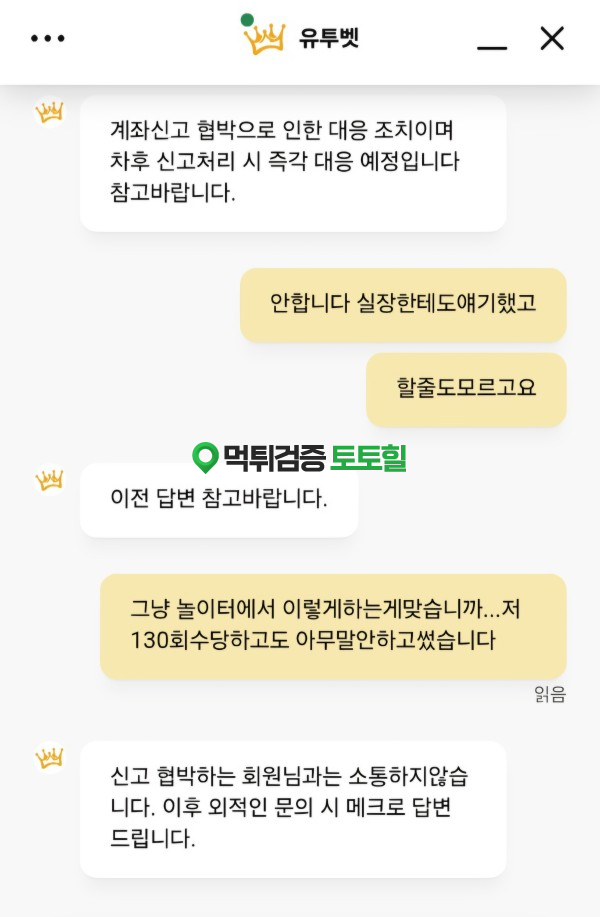Screen dimensions: 600x917
Task: Close the 유투벳 chat window
Action: click(552, 39)
